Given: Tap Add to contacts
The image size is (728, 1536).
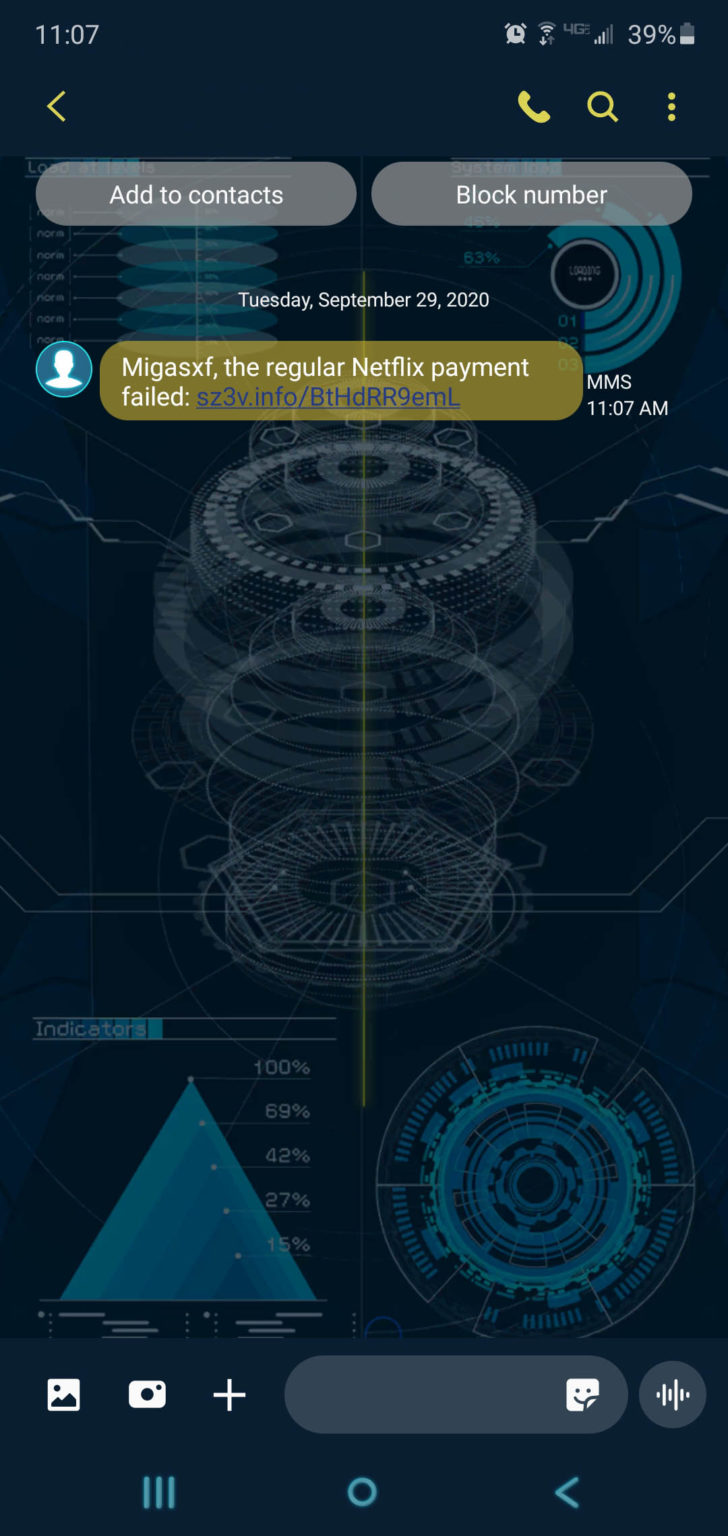Looking at the screenshot, I should click(196, 194).
